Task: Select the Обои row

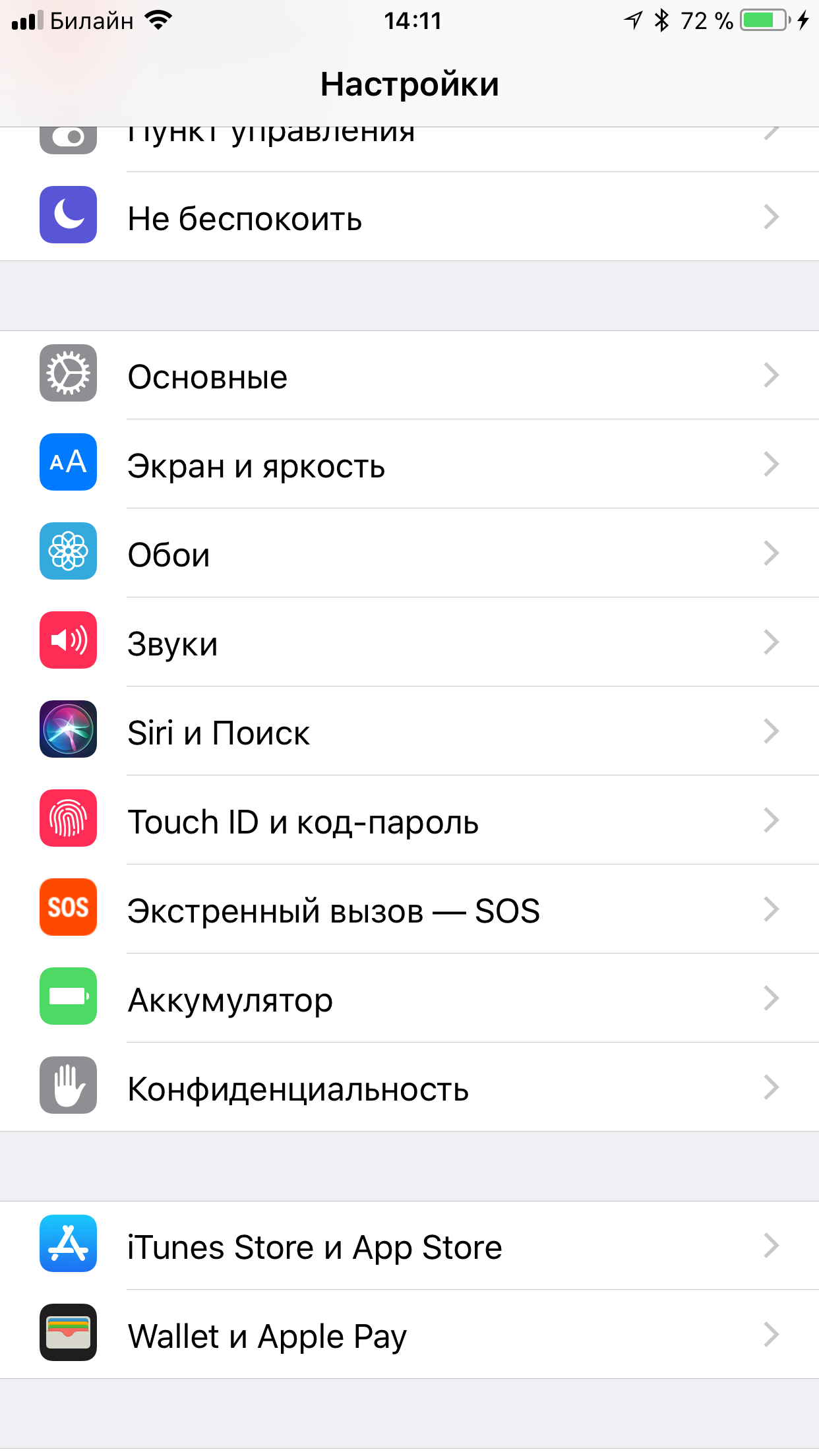Action: 409,554
